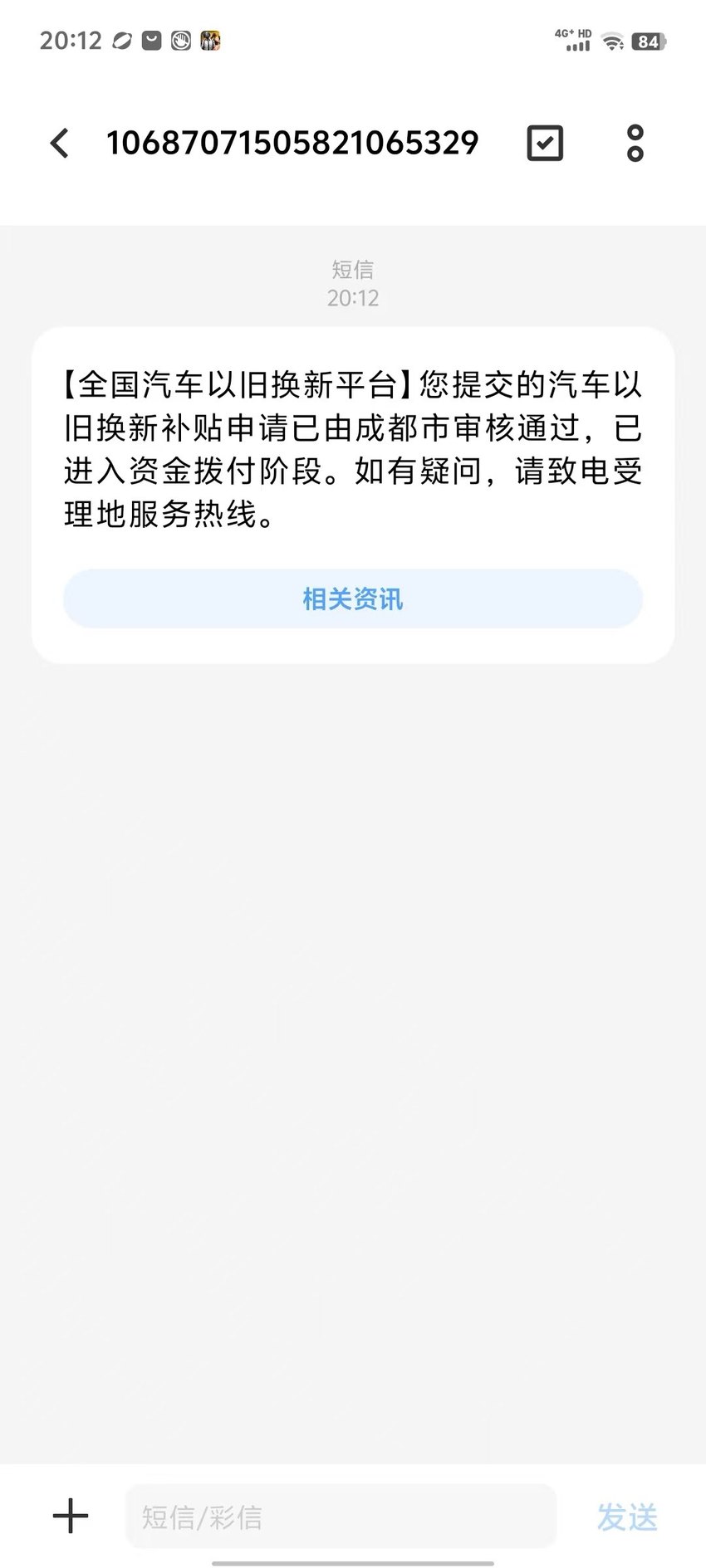
Task: Tap the 发送 send button
Action: pos(627,1517)
